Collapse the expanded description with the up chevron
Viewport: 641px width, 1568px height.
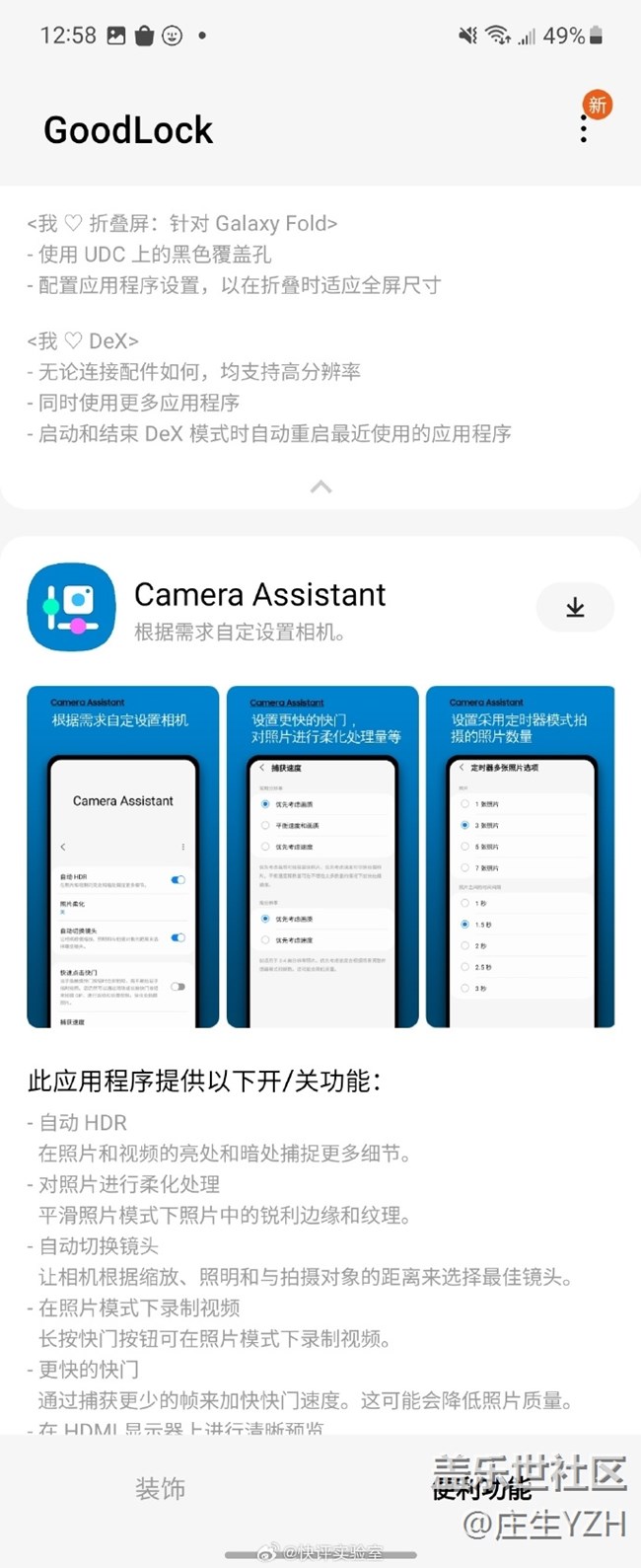(320, 487)
